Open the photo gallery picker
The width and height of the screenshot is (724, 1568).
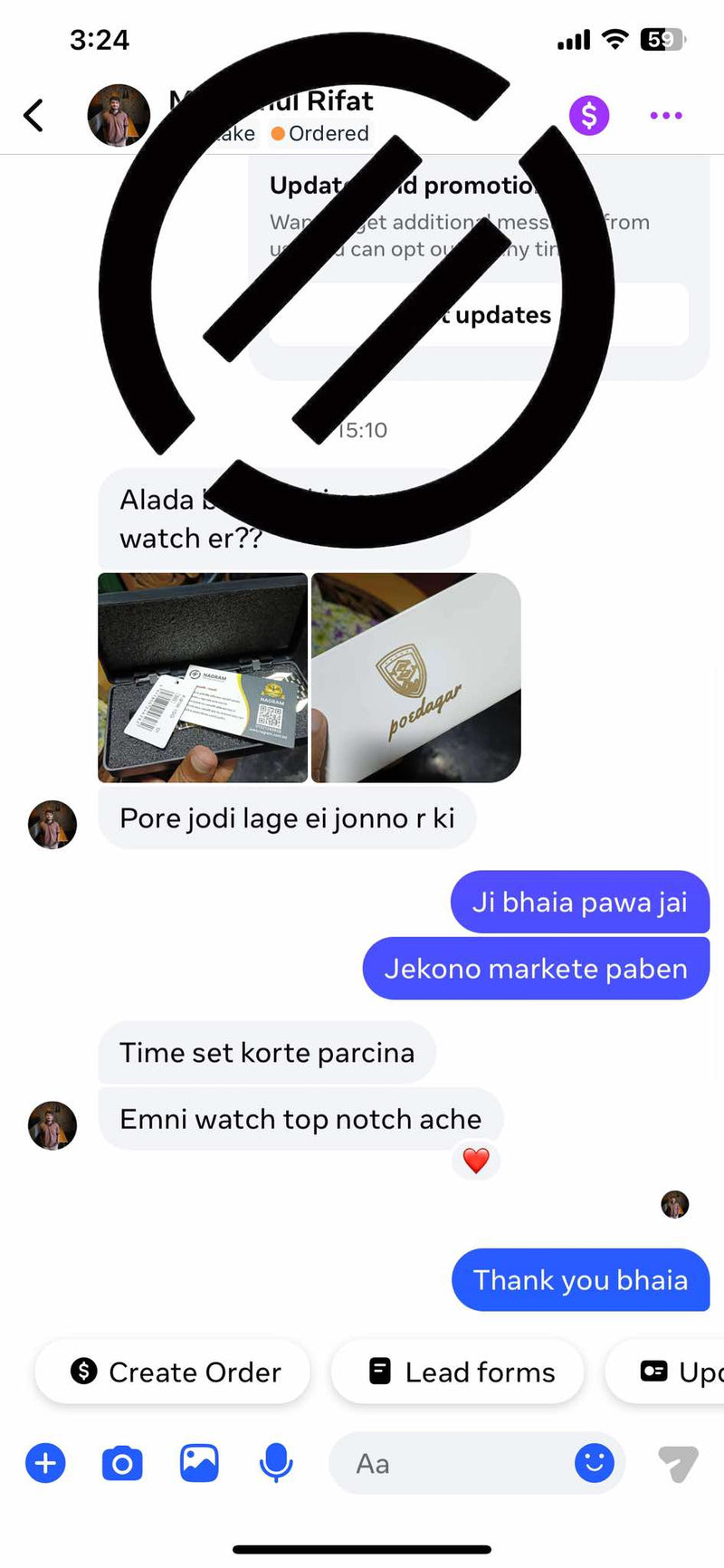point(199,1463)
